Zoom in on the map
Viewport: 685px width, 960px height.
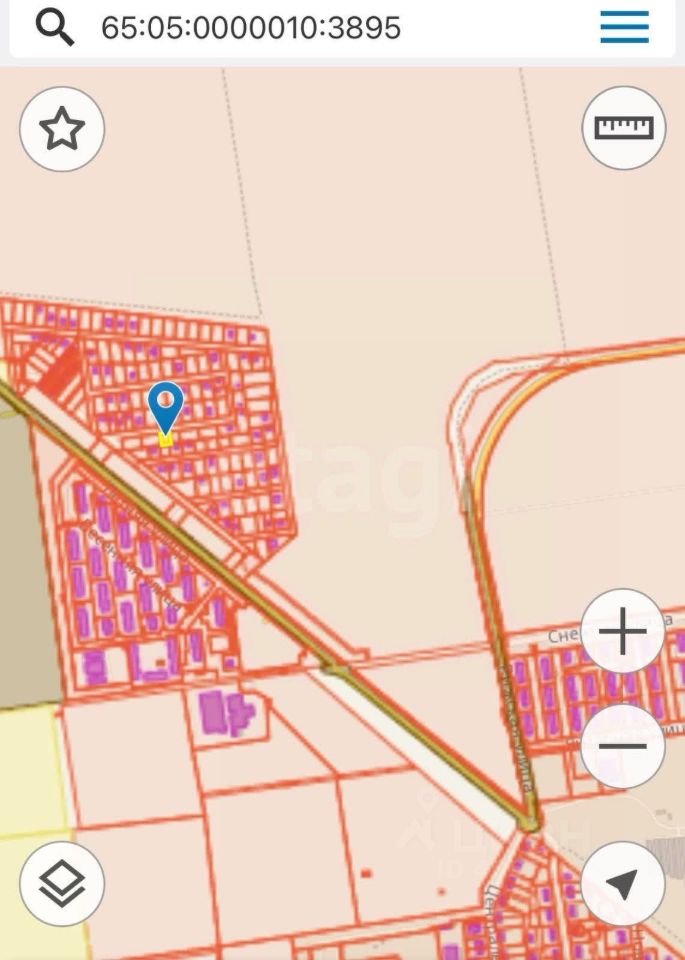(x=622, y=633)
